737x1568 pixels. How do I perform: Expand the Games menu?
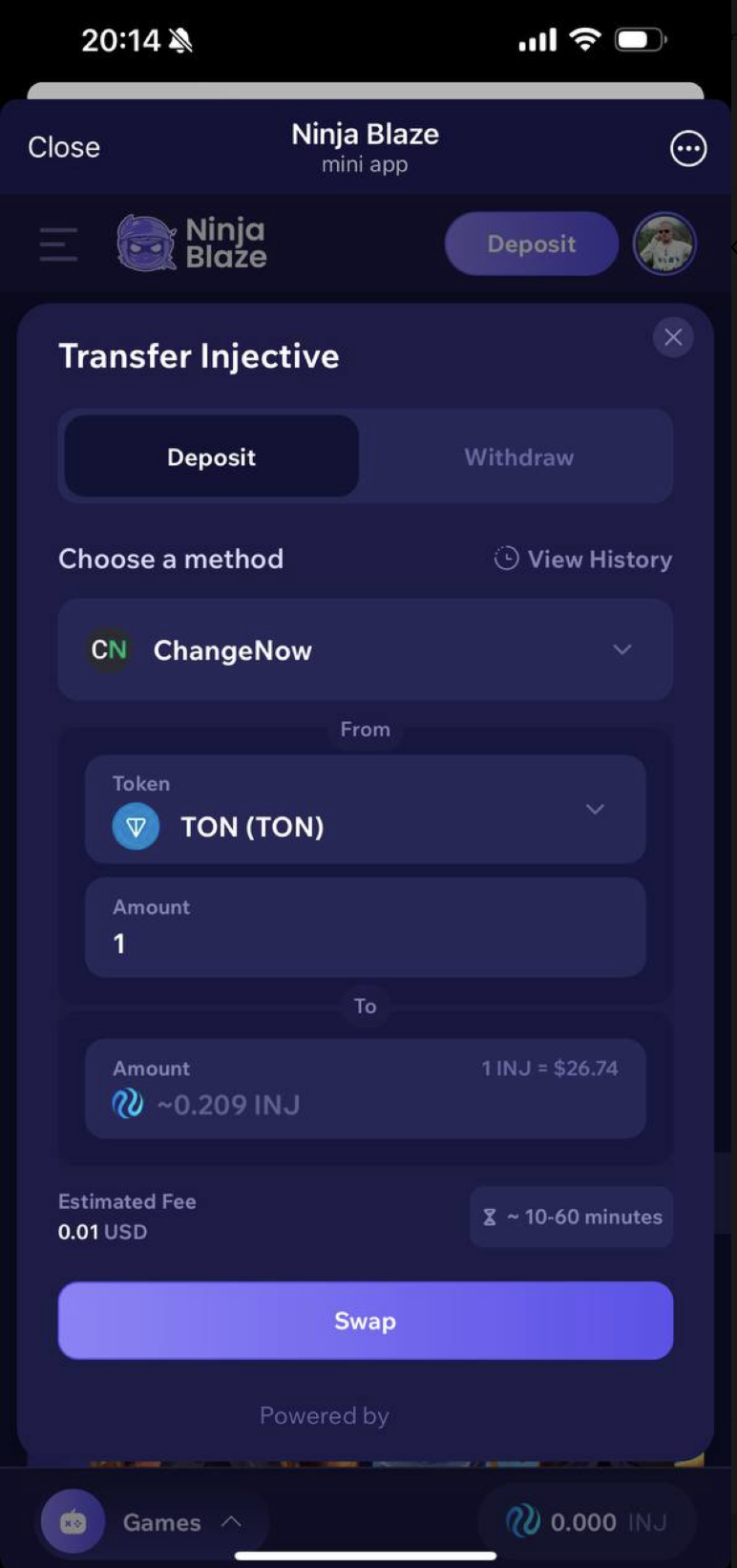pos(155,1522)
